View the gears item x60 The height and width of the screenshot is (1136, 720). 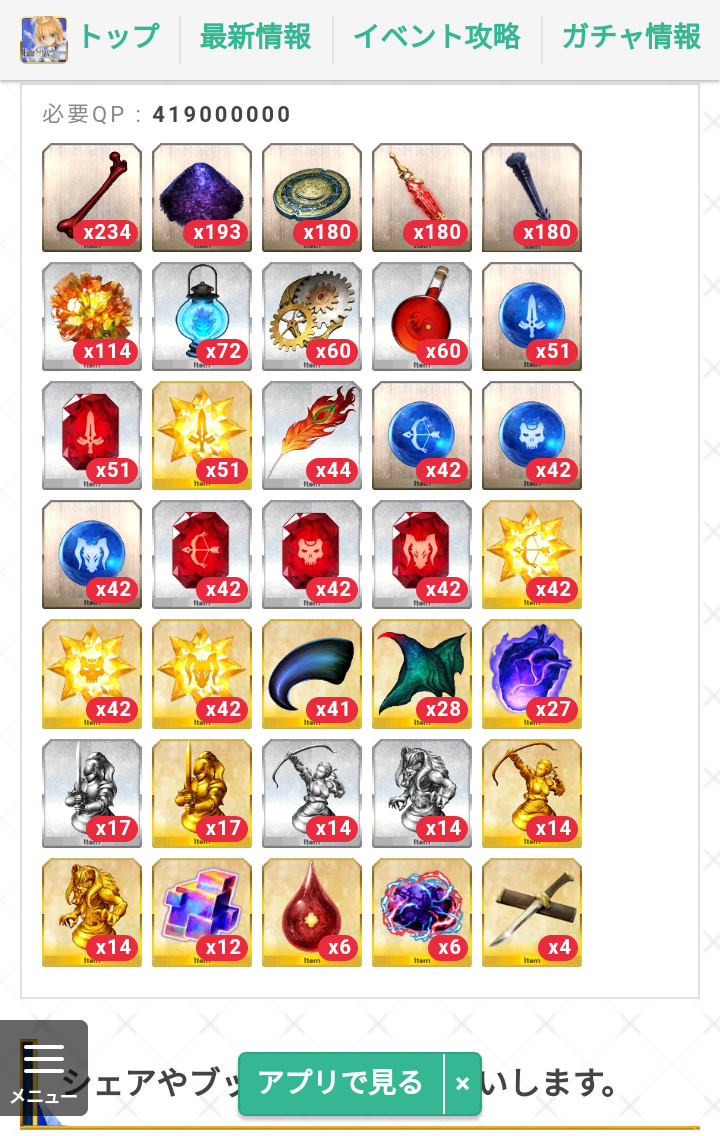[x=312, y=316]
